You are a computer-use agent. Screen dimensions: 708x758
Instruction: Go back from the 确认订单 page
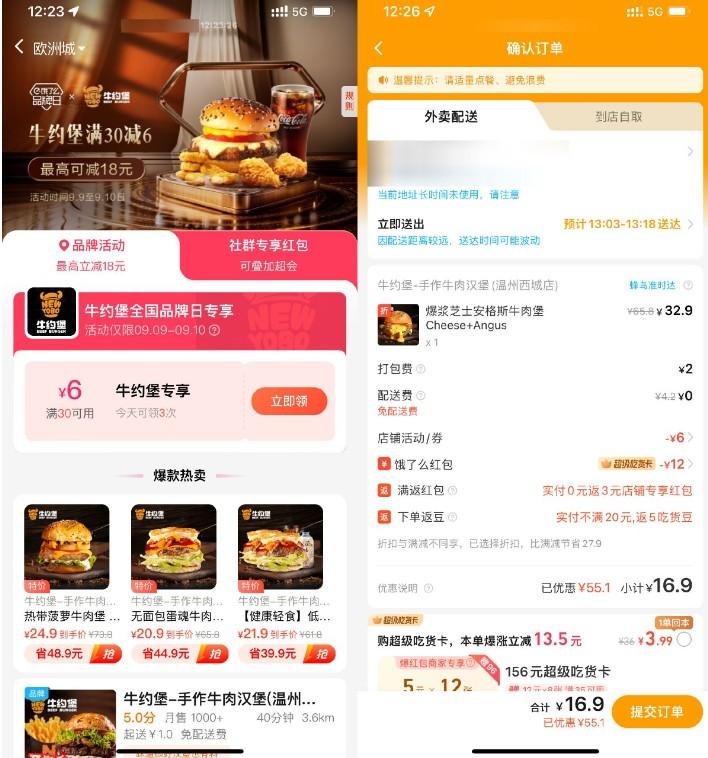pyautogui.click(x=378, y=48)
